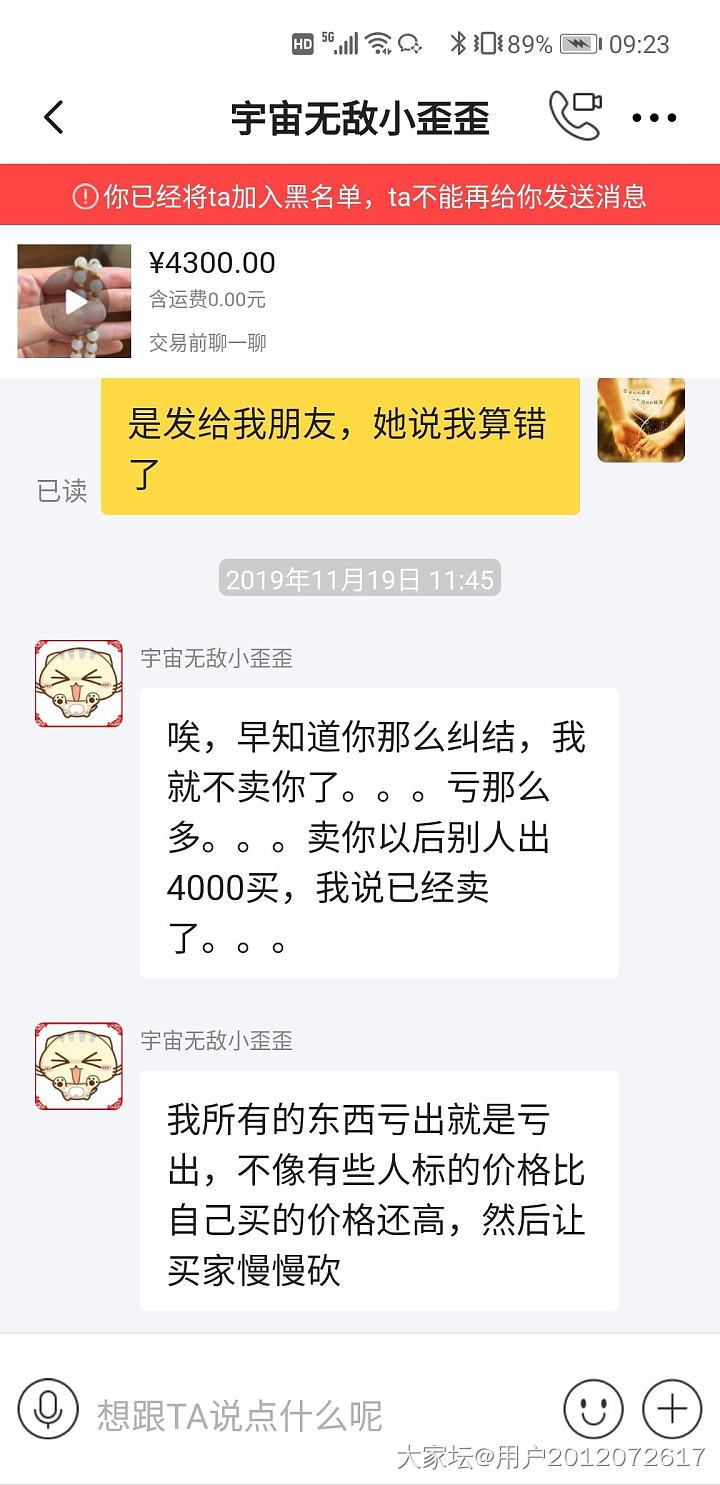
Task: Tap the voice input microphone
Action: [x=47, y=1409]
